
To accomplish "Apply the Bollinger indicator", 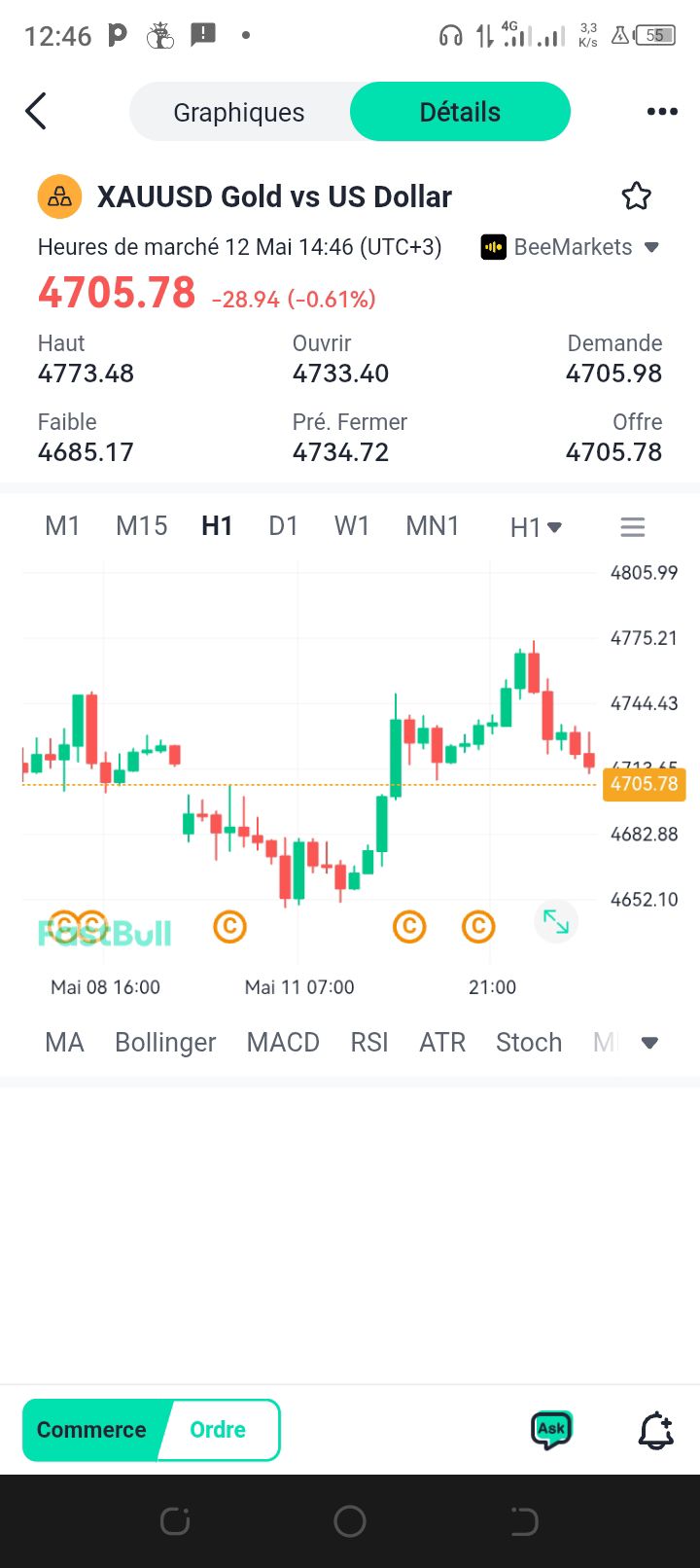I will tap(165, 1043).
